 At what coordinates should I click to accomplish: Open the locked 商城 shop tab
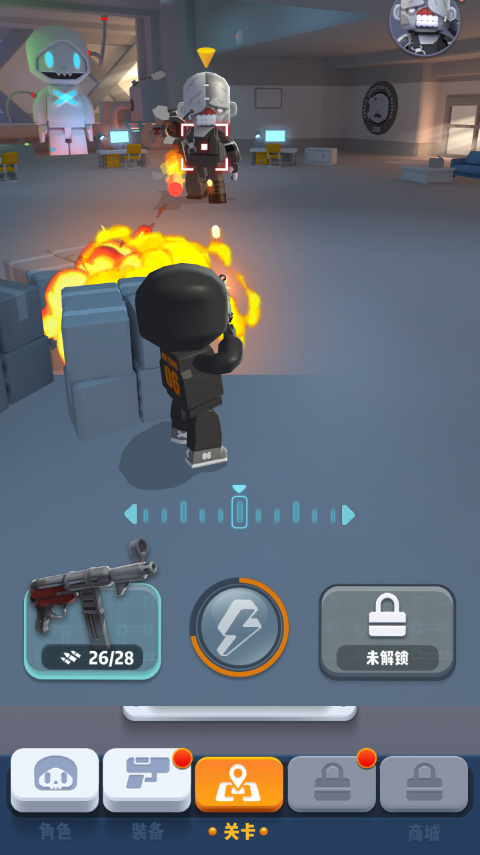tap(424, 784)
